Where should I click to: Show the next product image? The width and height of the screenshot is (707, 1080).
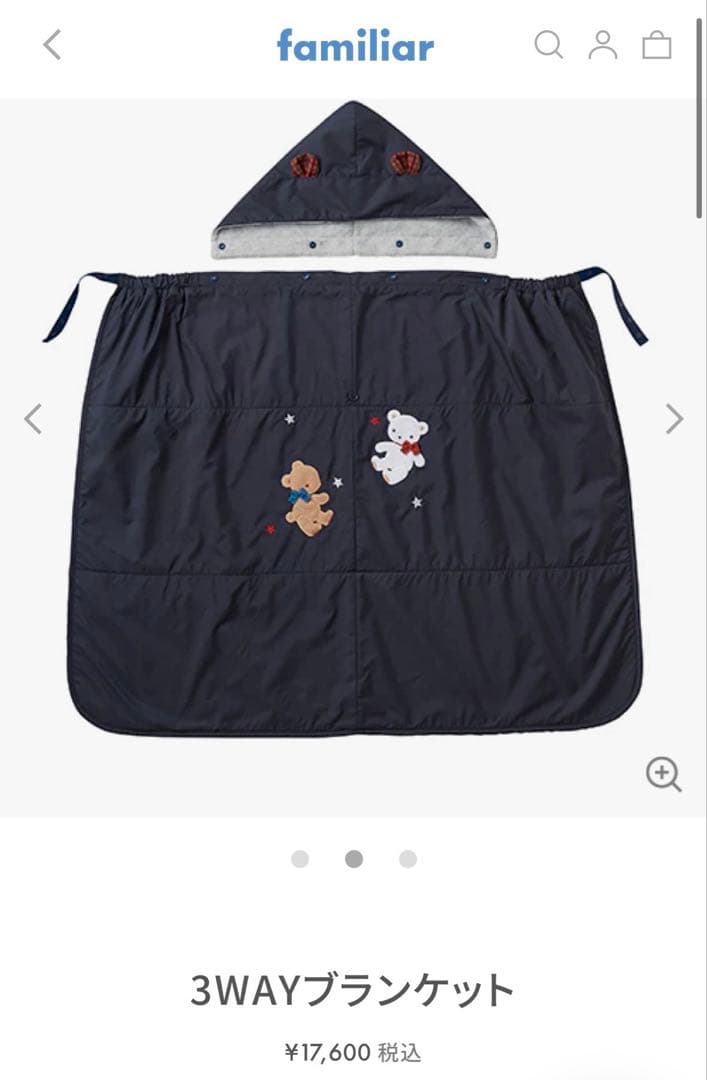point(675,419)
